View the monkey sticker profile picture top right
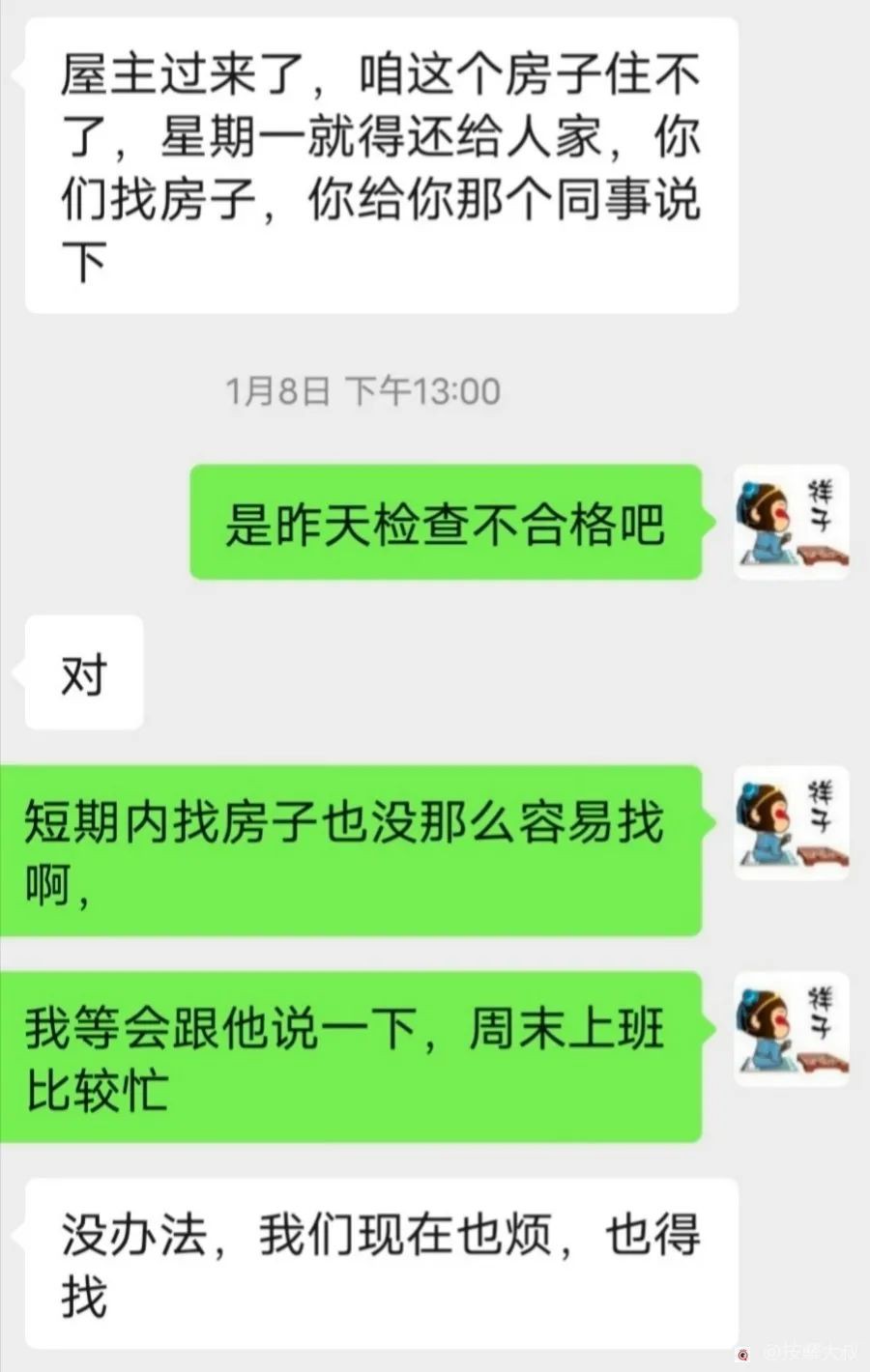Viewport: 870px width, 1372px height. (x=791, y=522)
